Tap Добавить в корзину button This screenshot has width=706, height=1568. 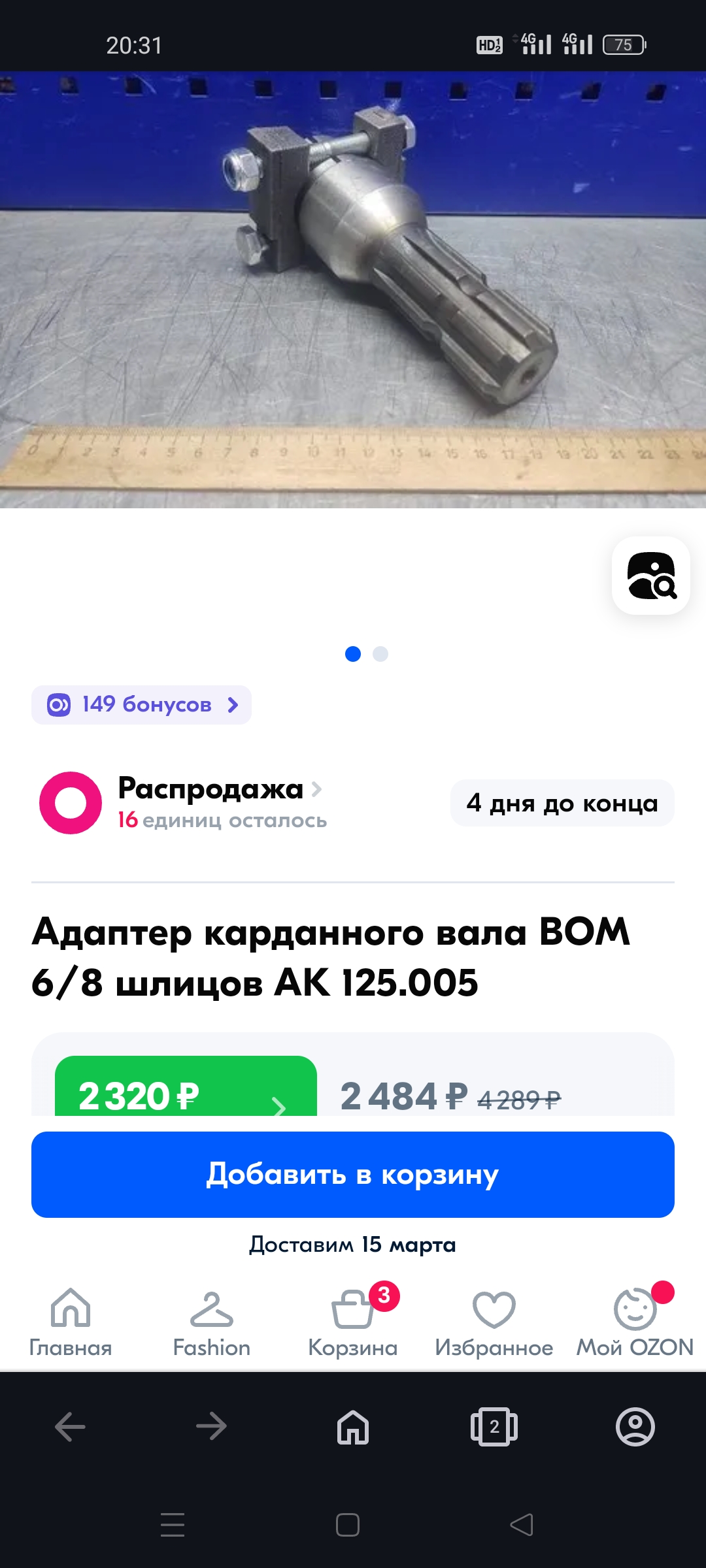point(353,1175)
